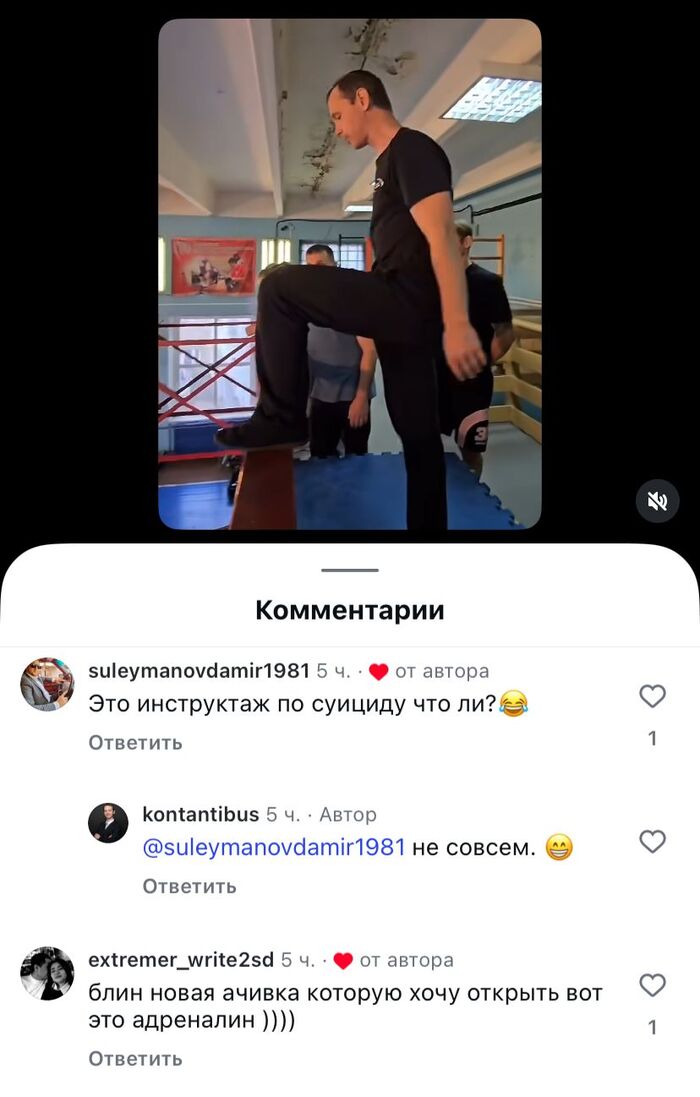Open suleymanovdamir1981's profile picture

(x=47, y=685)
